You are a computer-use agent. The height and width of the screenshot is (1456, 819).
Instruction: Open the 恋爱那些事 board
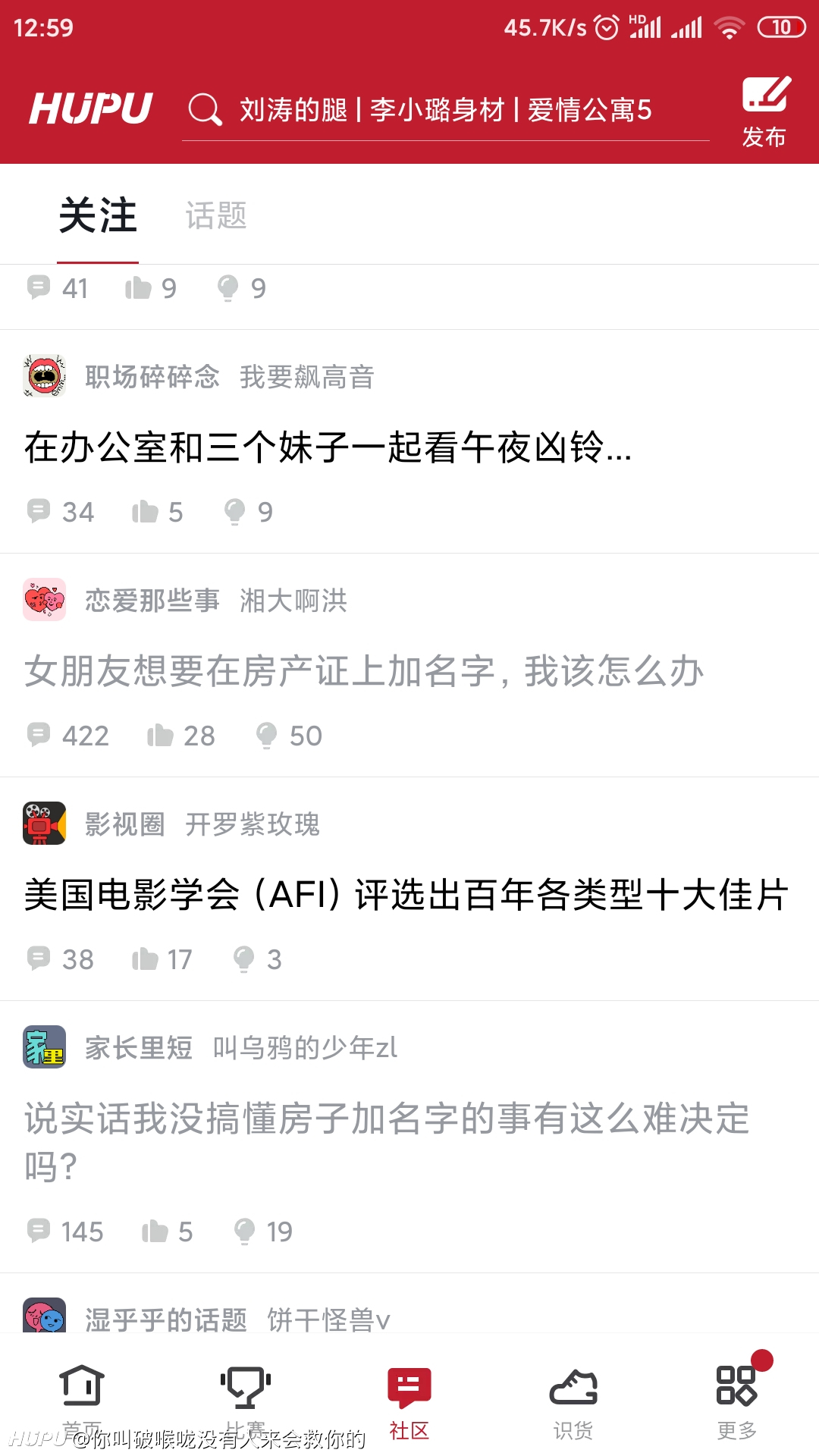point(152,600)
